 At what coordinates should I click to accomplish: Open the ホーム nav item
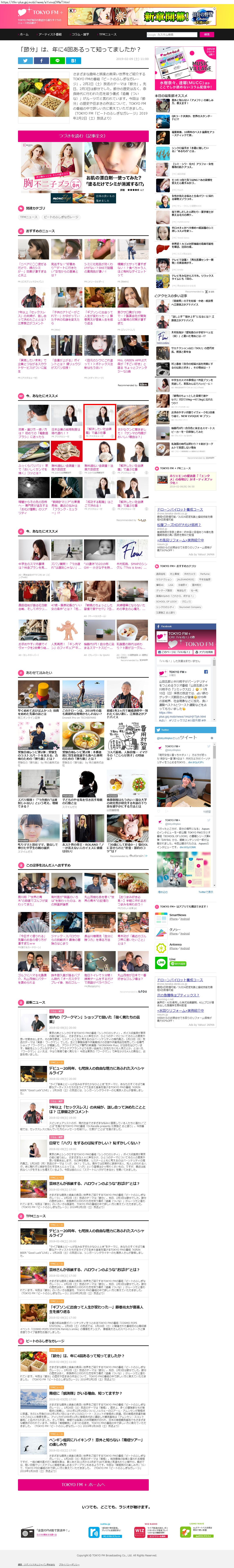pyautogui.click(x=24, y=35)
